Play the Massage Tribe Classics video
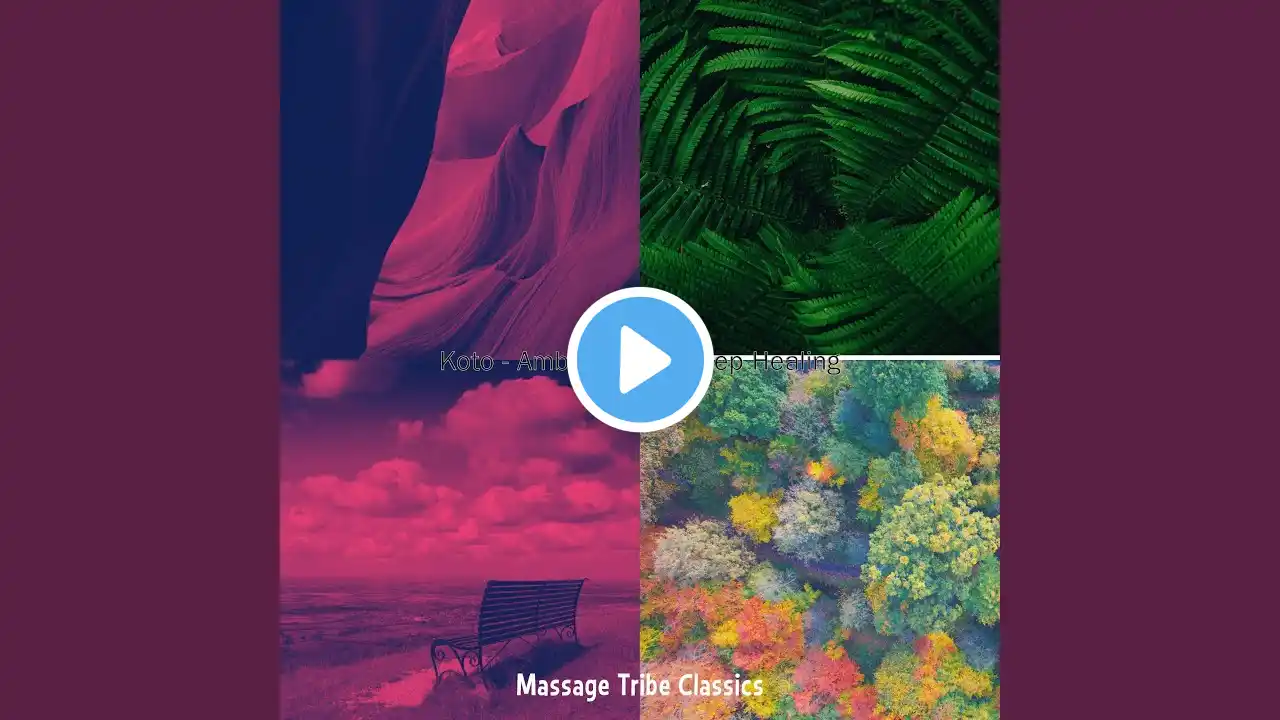 640,360
